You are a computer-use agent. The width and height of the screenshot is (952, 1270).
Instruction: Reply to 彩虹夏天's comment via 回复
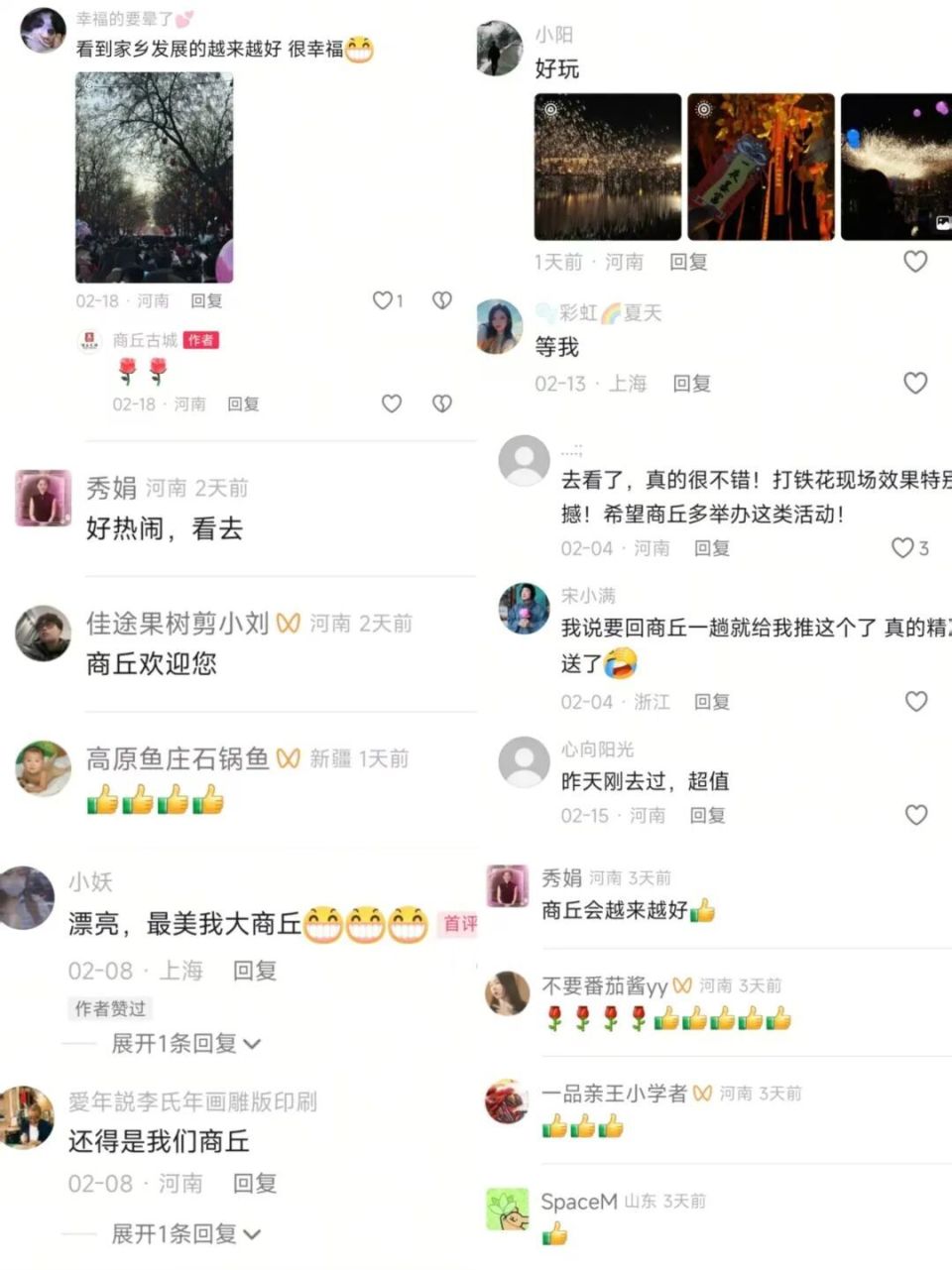click(691, 383)
